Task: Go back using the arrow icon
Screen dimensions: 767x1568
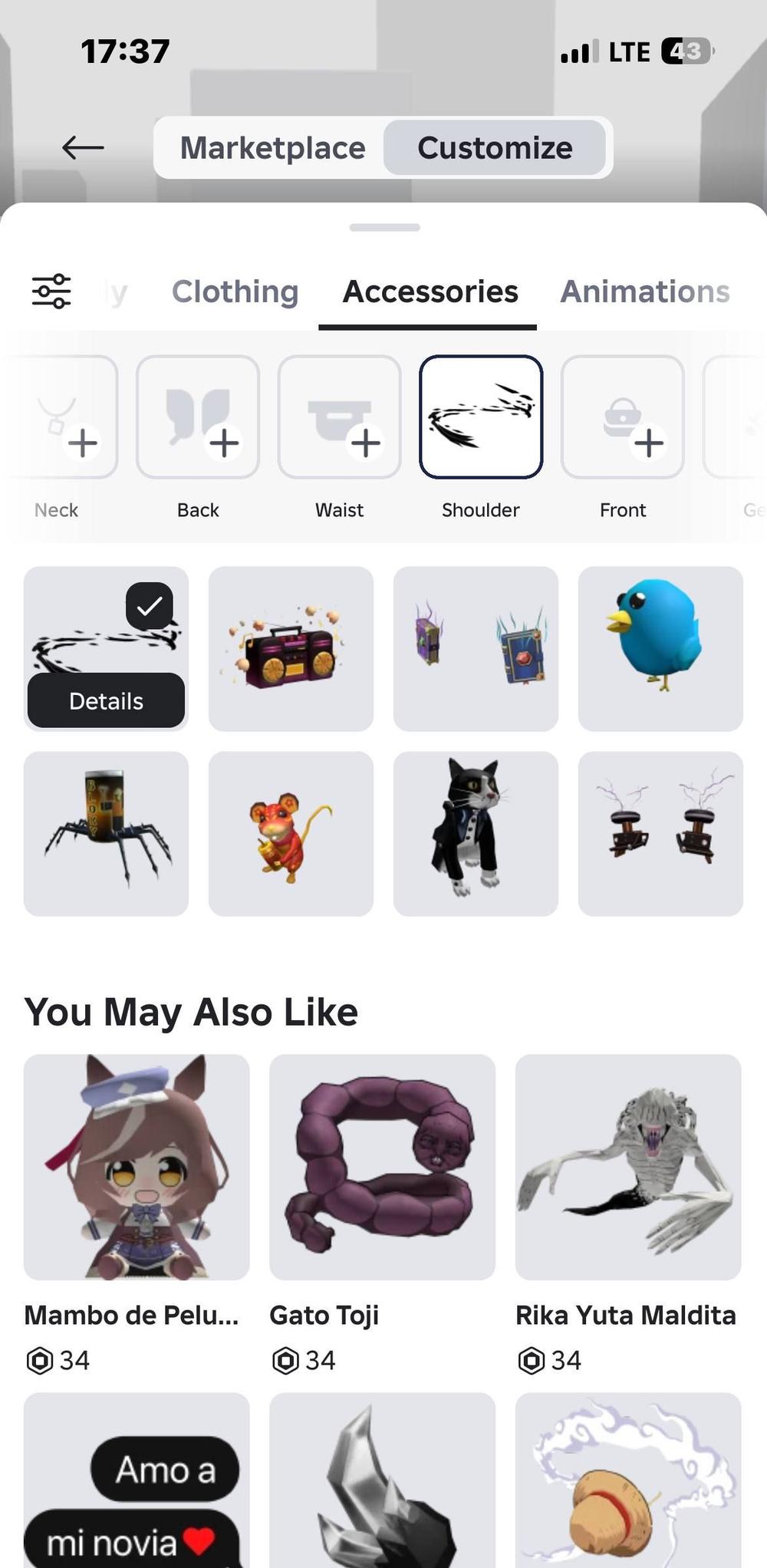Action: click(83, 147)
